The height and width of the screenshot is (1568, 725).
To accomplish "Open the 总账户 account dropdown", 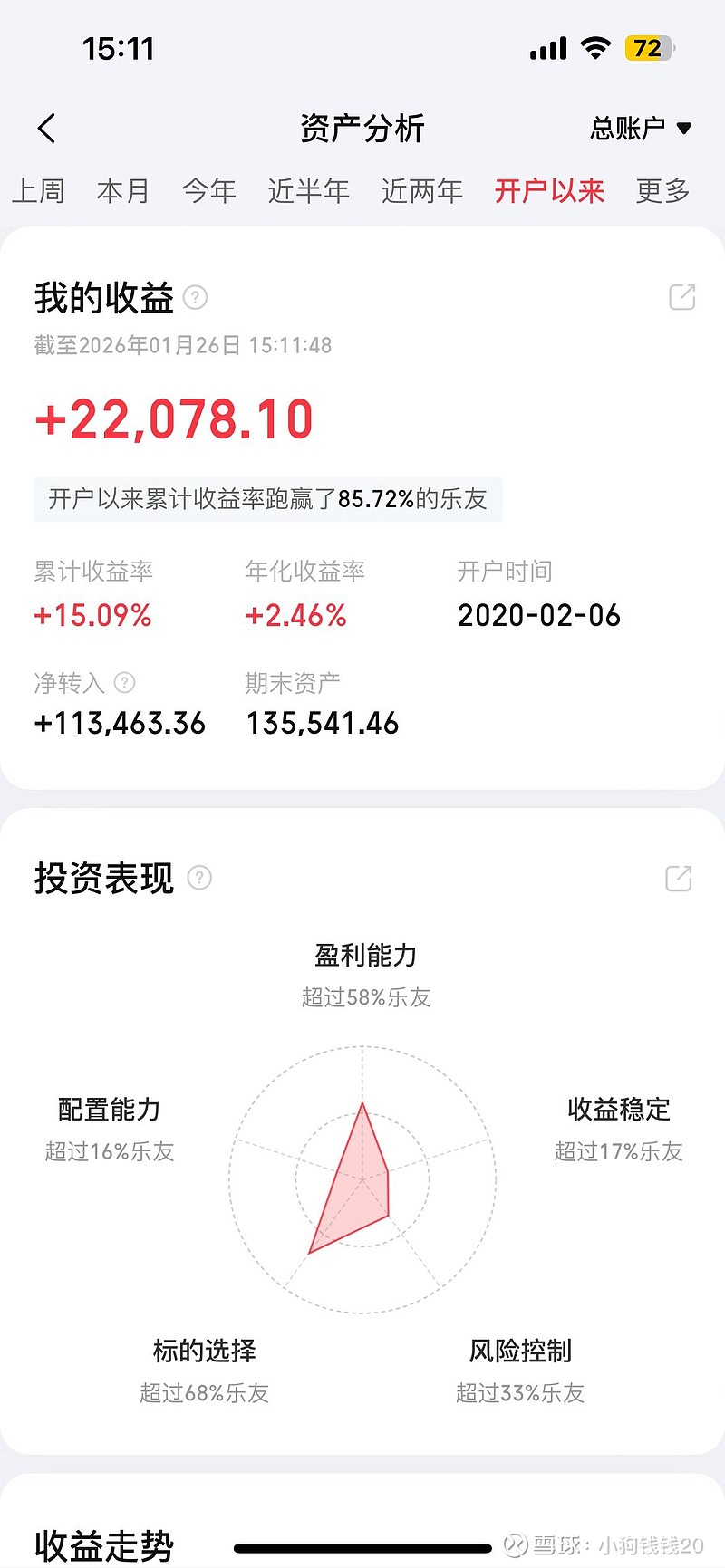I will coord(641,129).
